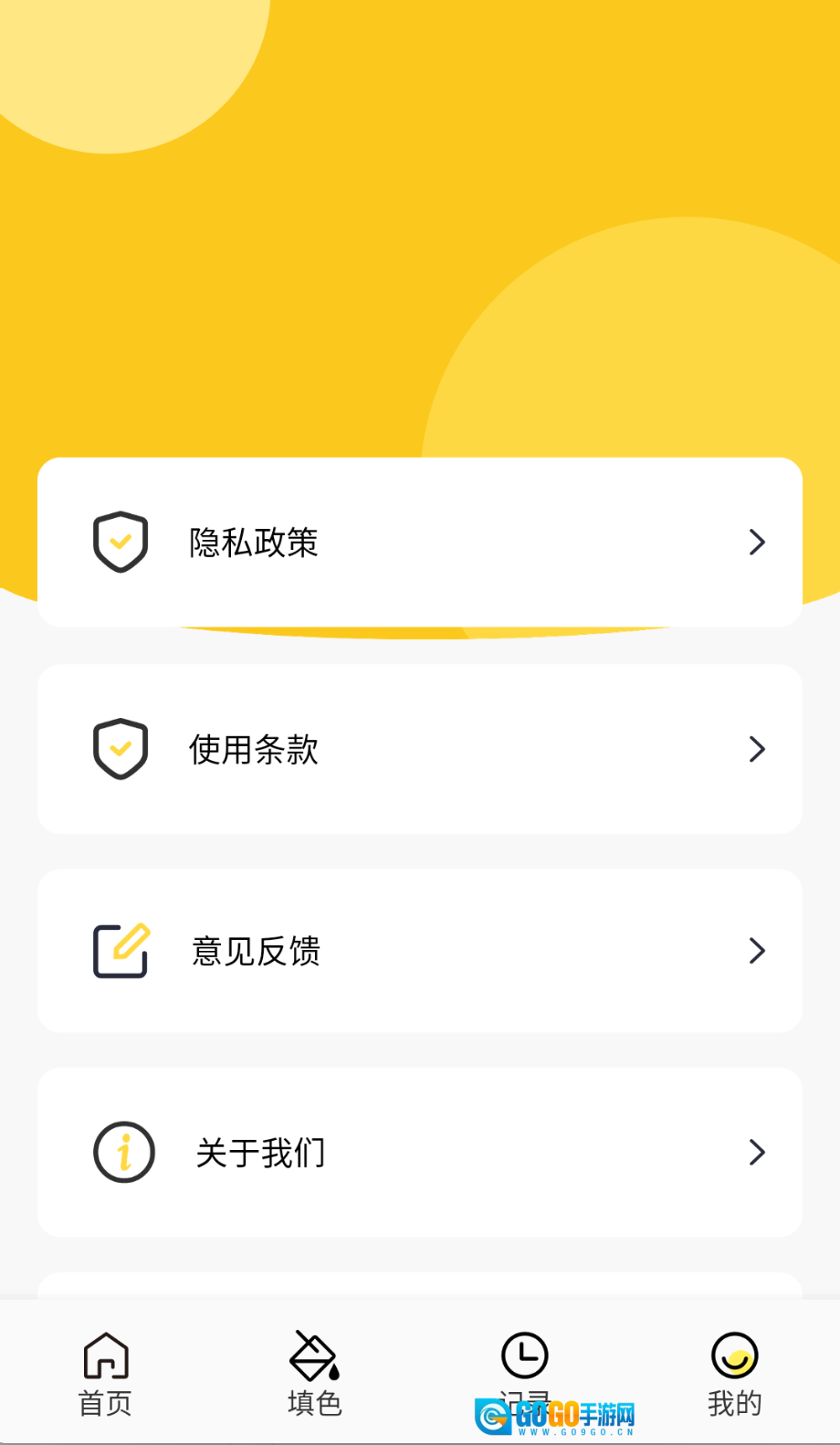This screenshot has width=840, height=1445.
Task: Click the shield icon beside 隐私政策
Action: [x=121, y=542]
